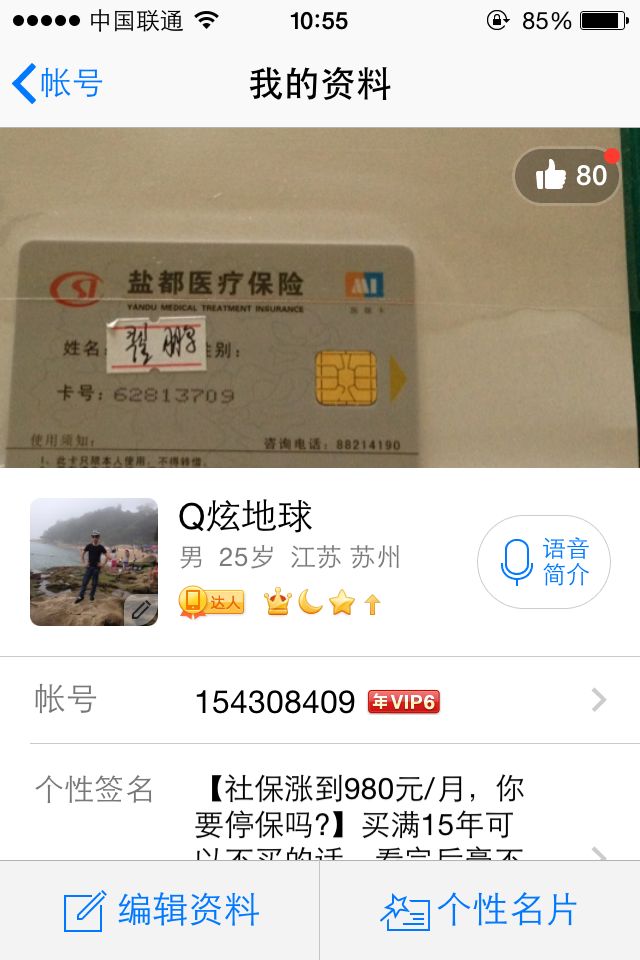Open 个性名片 personal card

(x=480, y=911)
